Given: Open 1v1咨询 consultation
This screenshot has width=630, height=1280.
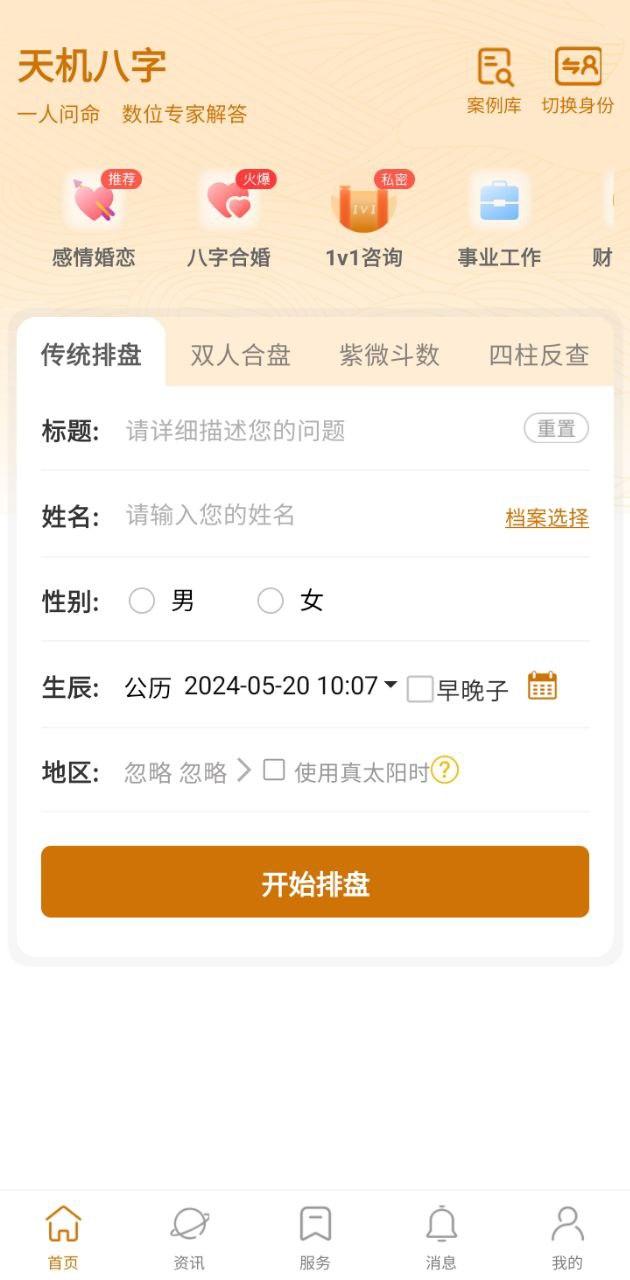Looking at the screenshot, I should [x=364, y=219].
